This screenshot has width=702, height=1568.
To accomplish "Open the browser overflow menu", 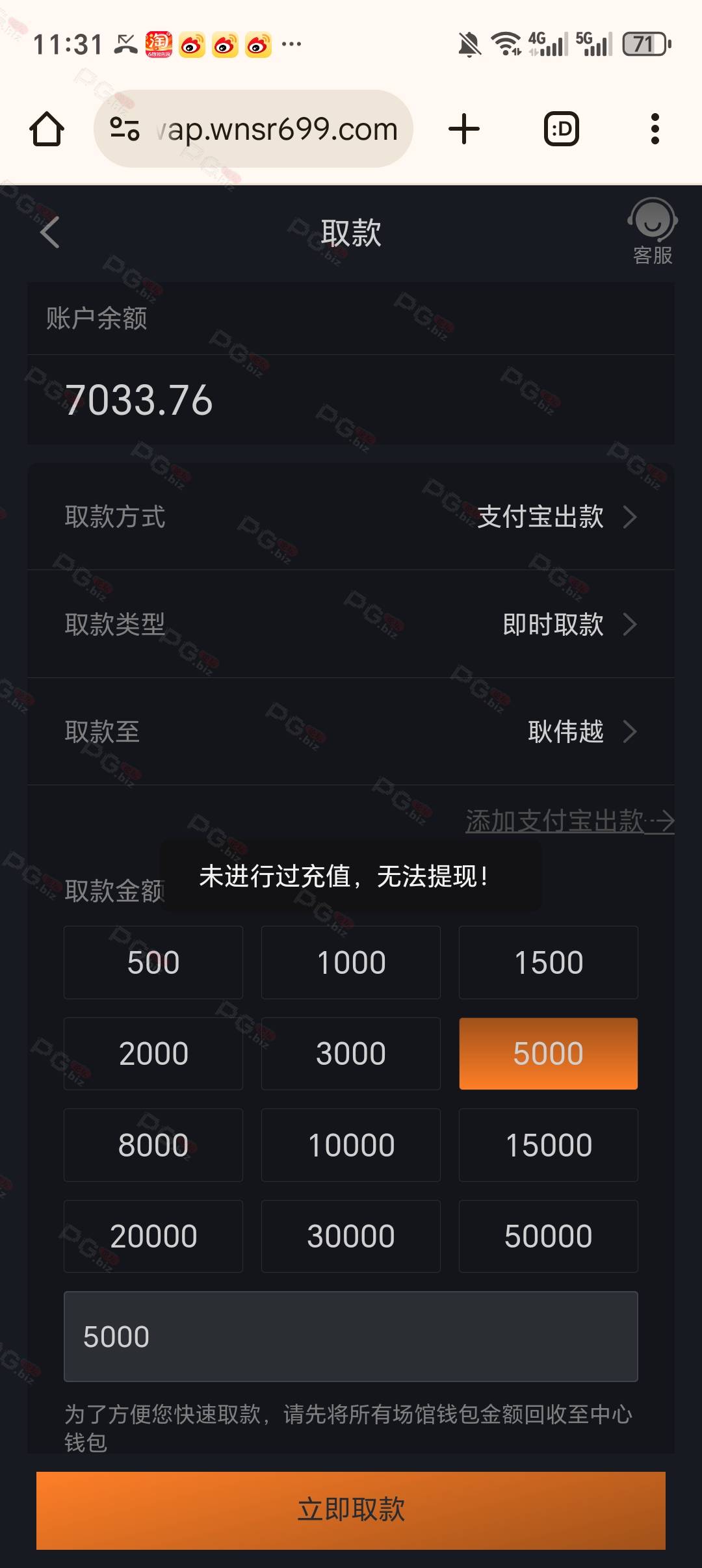I will point(655,129).
